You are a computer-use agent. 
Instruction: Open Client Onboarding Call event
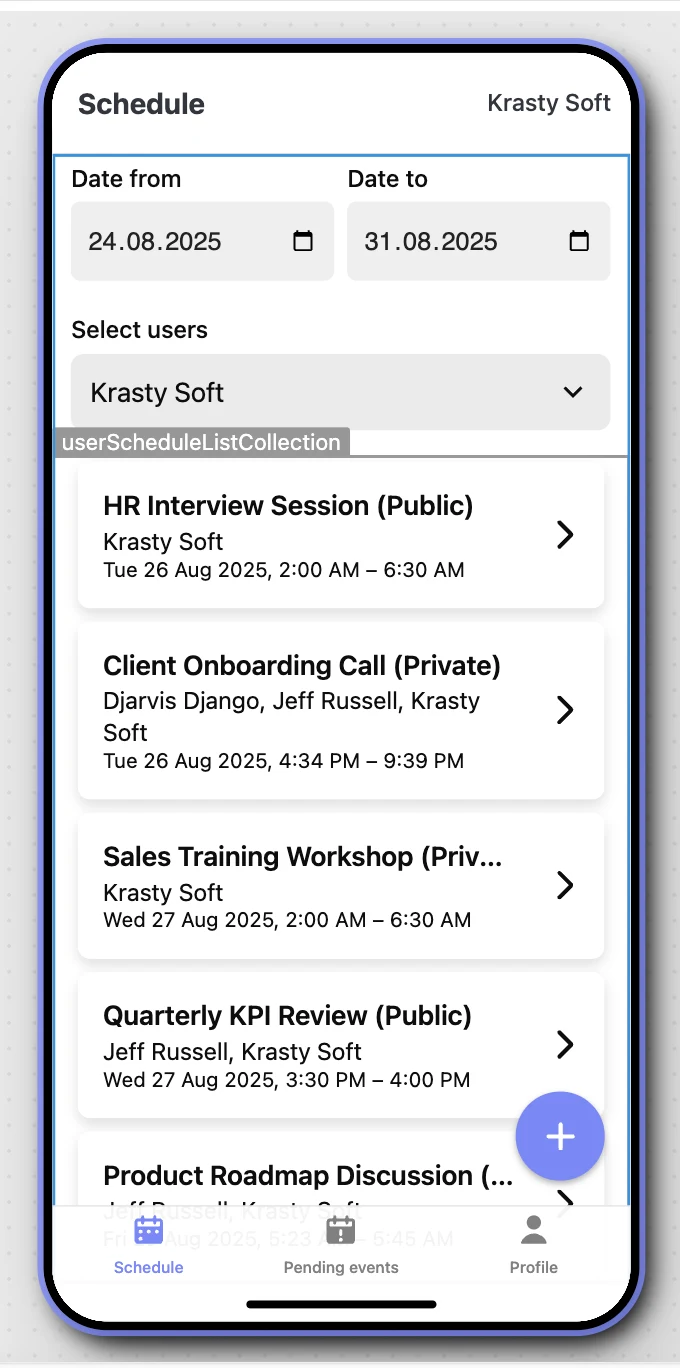(x=340, y=711)
